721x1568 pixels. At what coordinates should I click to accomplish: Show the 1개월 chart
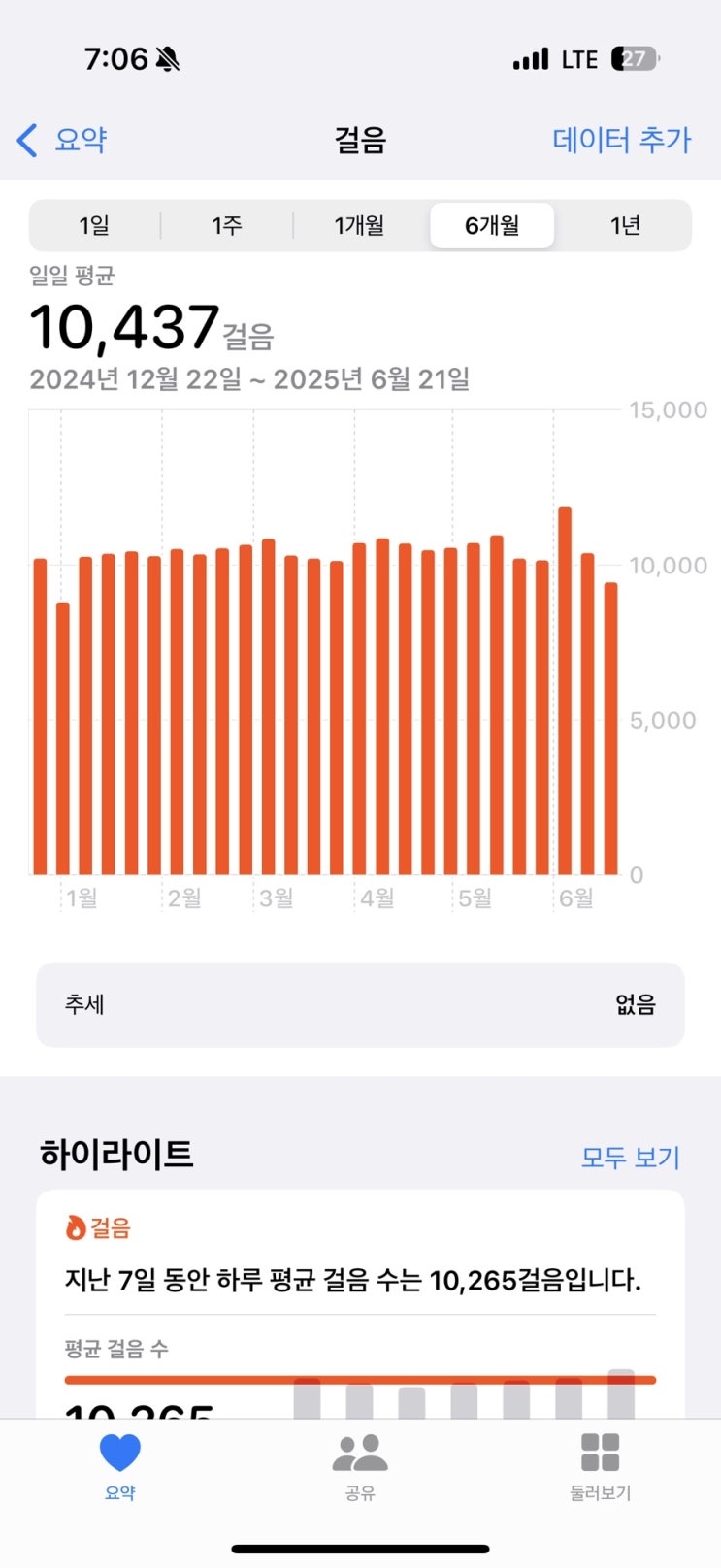click(360, 226)
